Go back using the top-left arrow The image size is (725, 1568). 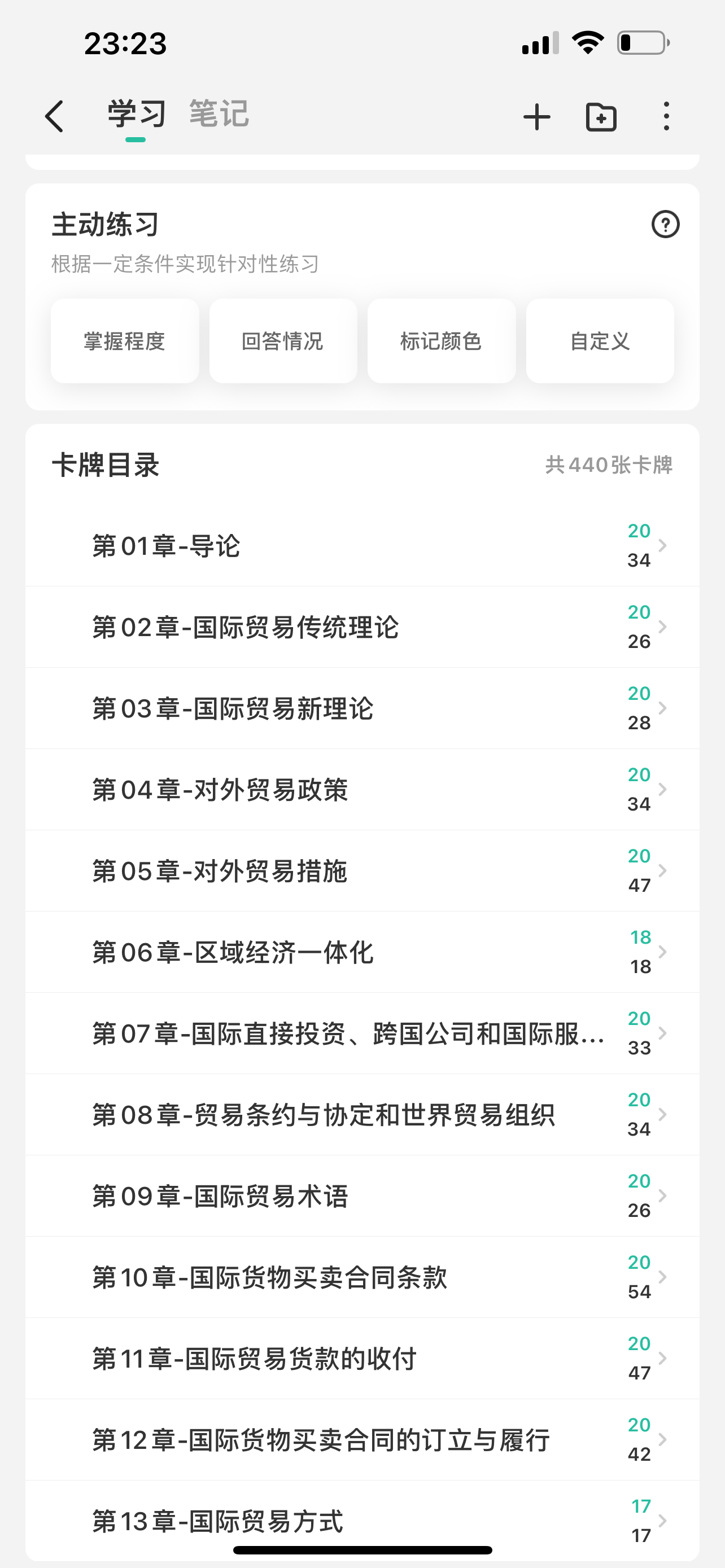pos(54,116)
